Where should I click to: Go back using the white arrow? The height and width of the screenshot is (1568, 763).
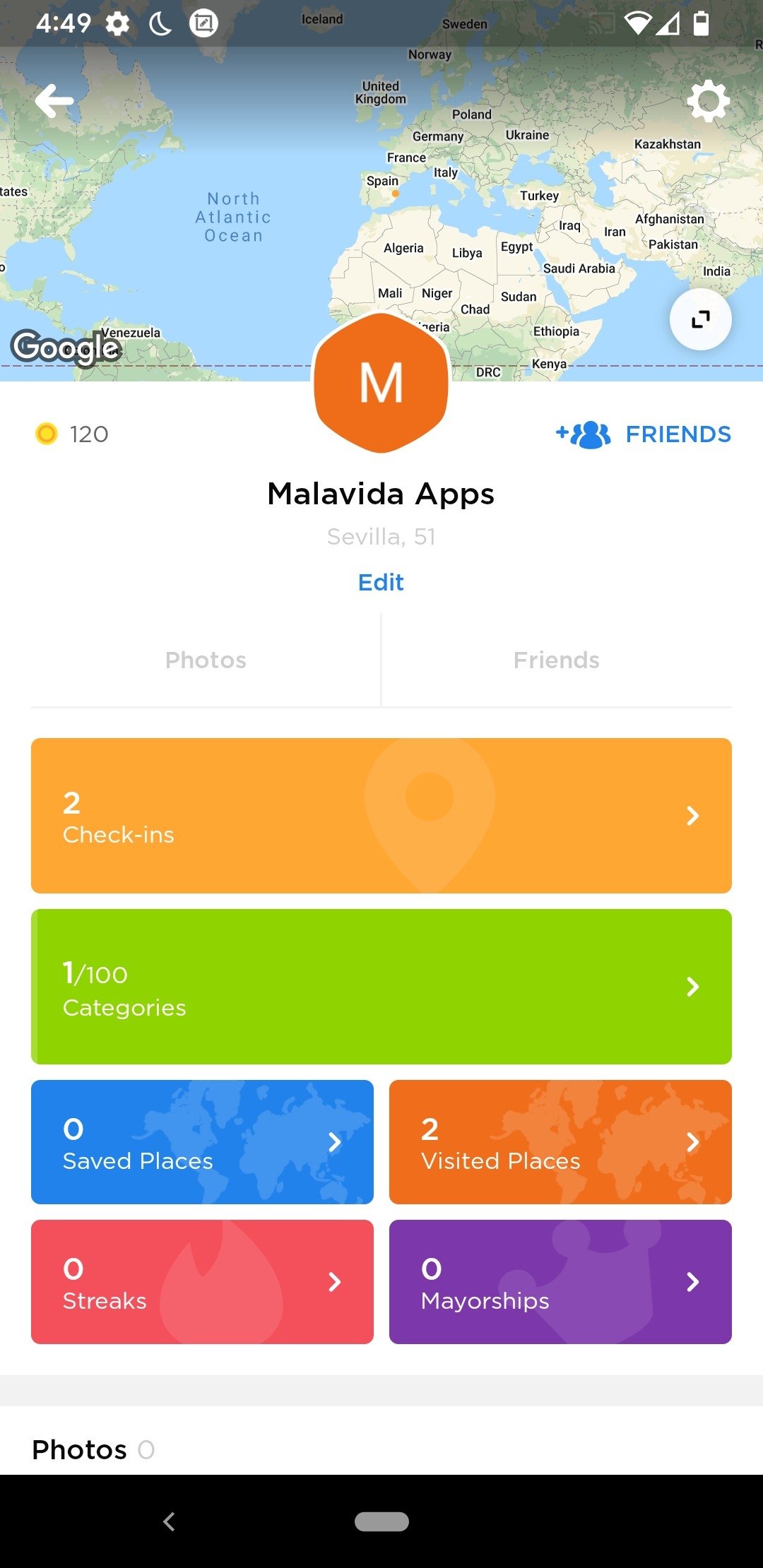tap(54, 101)
